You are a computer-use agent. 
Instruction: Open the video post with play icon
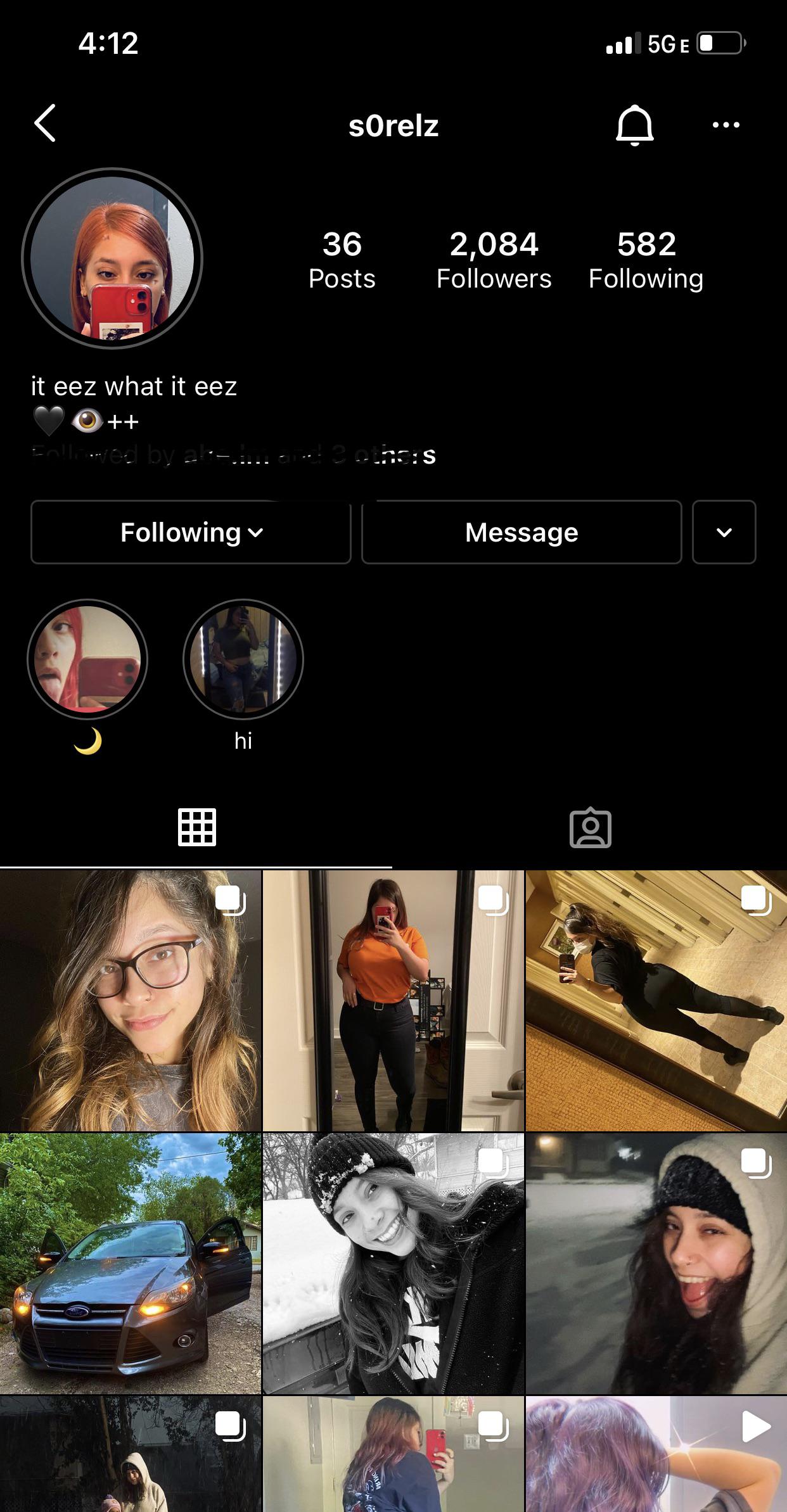(x=656, y=1454)
